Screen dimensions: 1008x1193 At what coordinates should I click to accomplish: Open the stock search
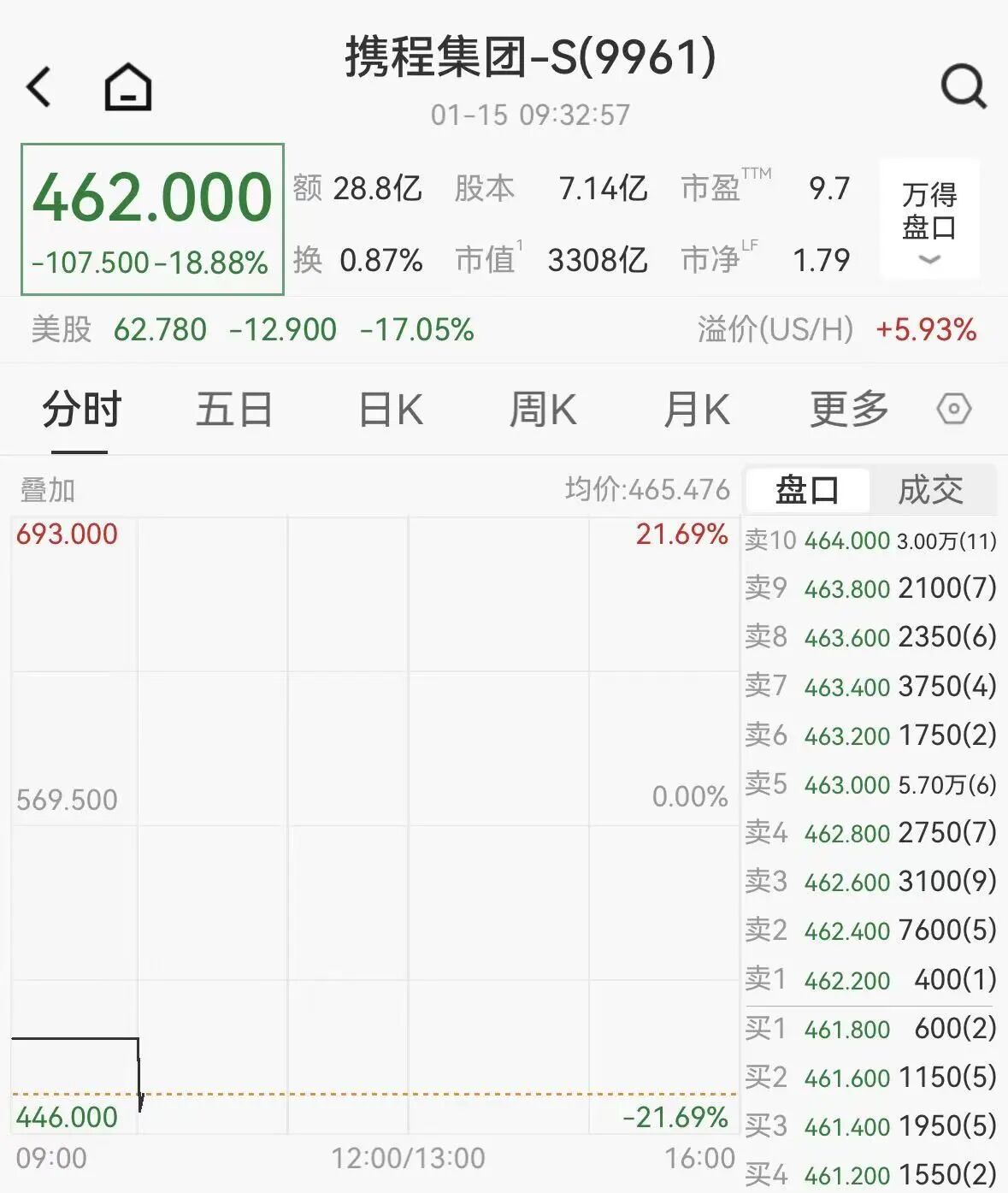pos(964,87)
